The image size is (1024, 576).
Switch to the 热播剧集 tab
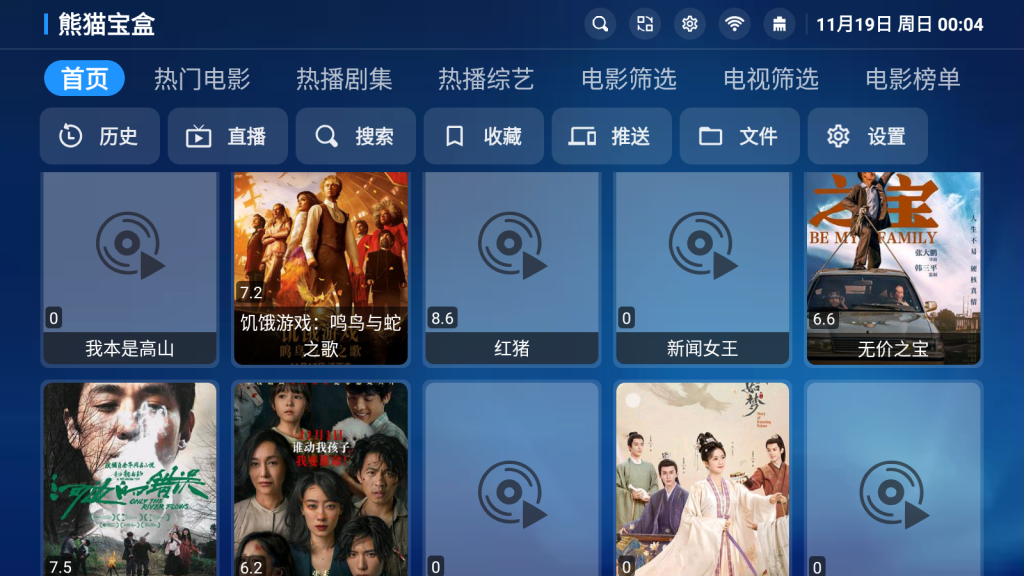[344, 79]
